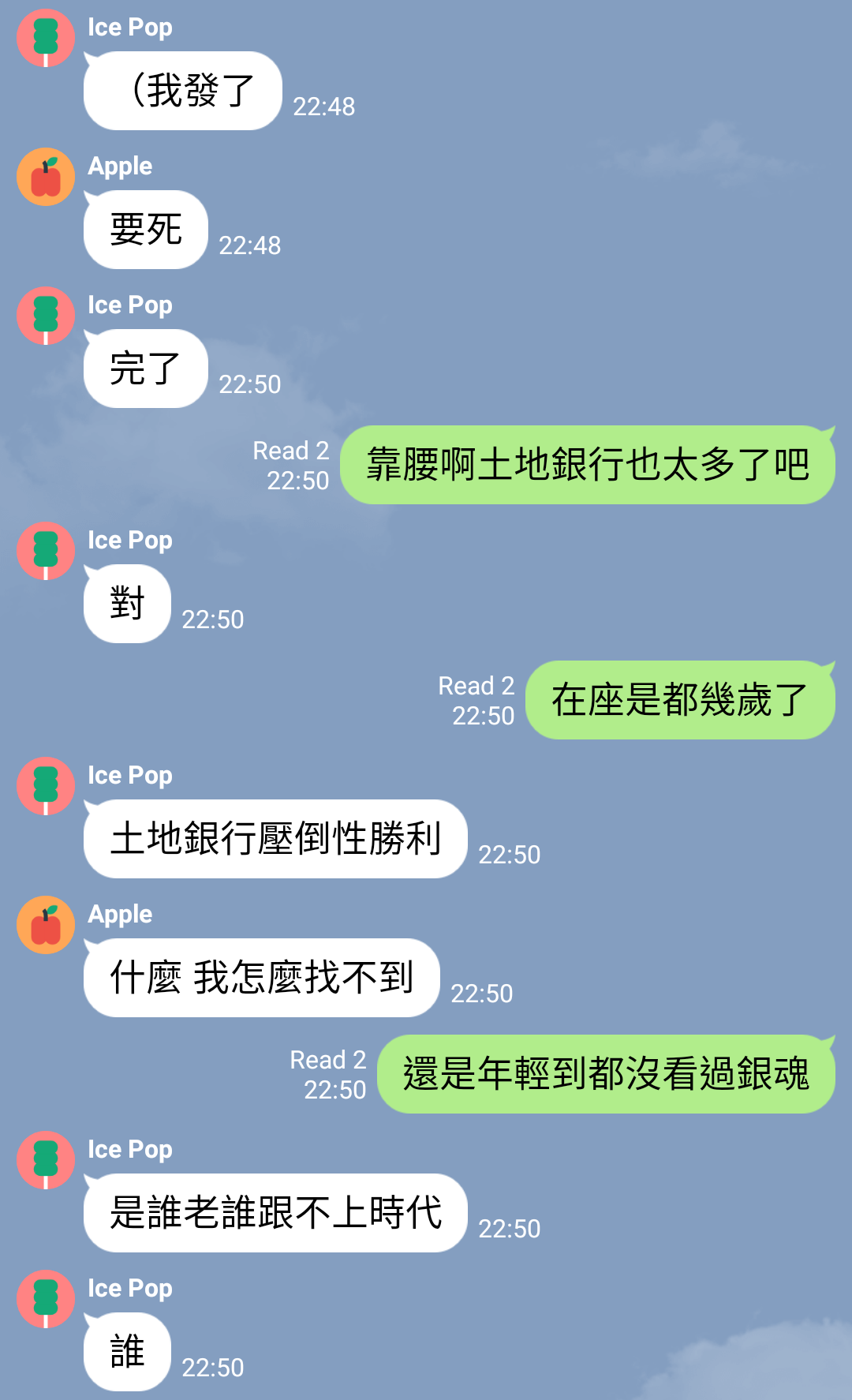Tap Ice Pop's avatar beside "是誰老誰跟不上時代"
Screen dimensions: 852x1400
tap(46, 1160)
